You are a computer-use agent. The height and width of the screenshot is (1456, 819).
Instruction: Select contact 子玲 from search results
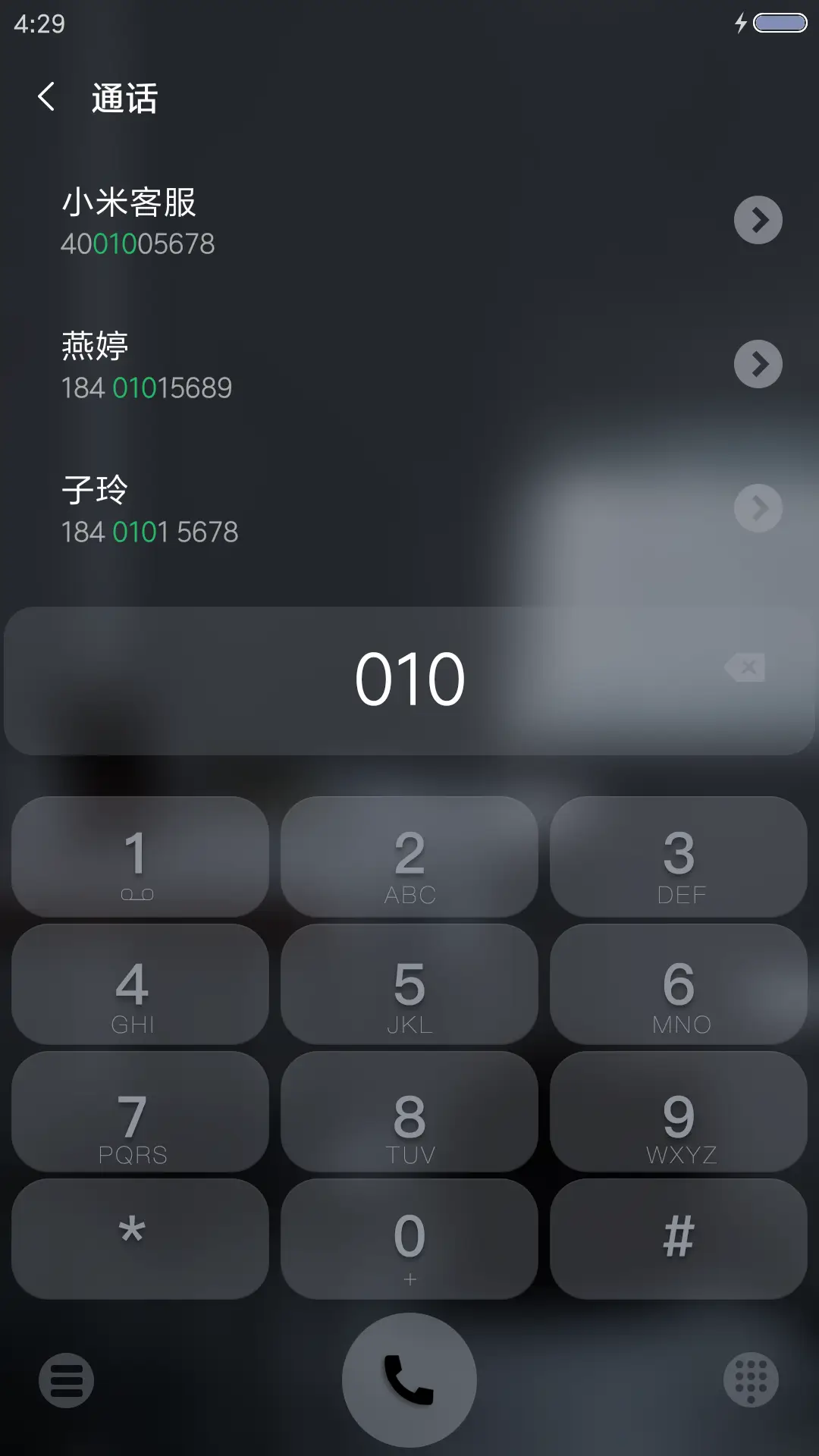click(303, 510)
